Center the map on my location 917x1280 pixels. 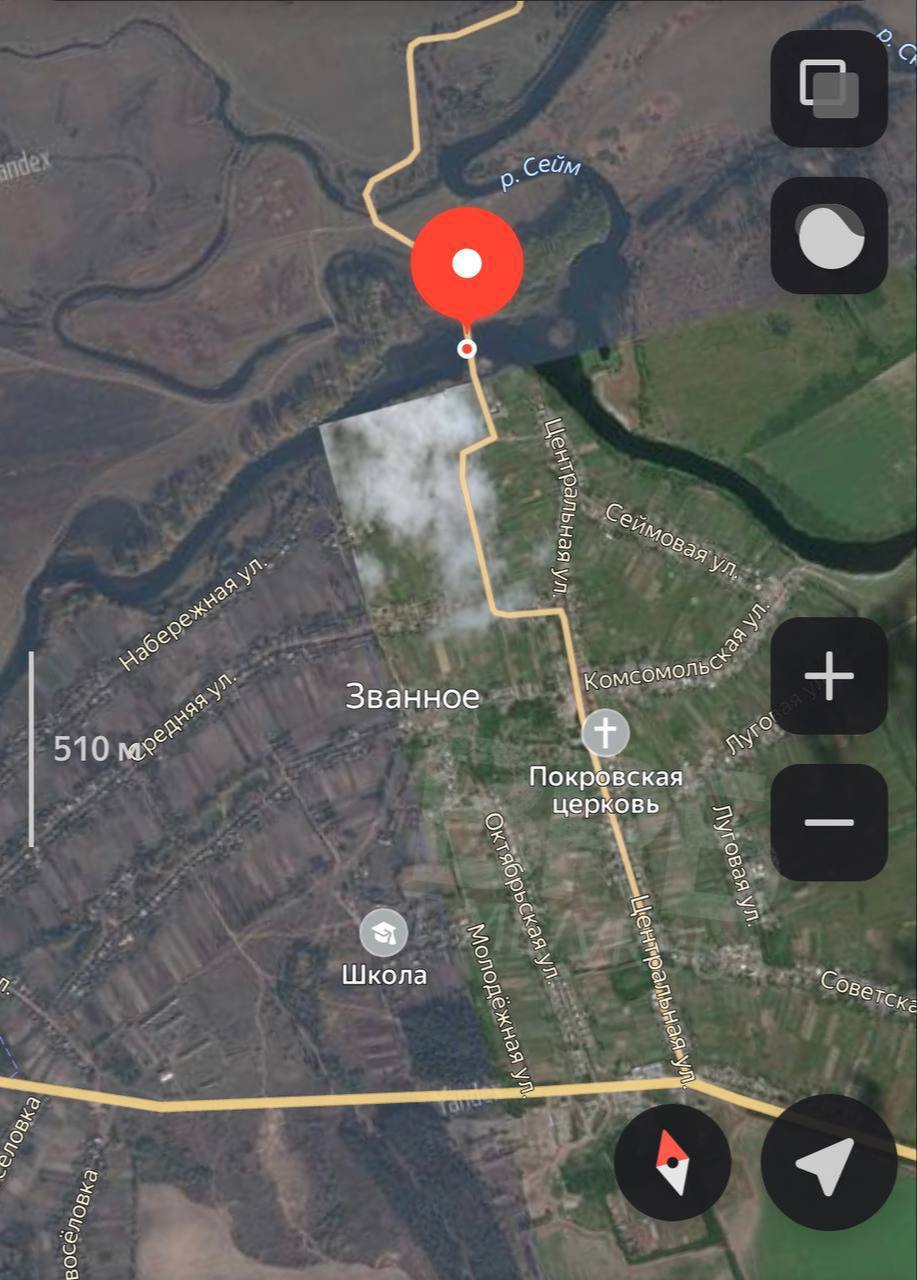click(827, 1162)
